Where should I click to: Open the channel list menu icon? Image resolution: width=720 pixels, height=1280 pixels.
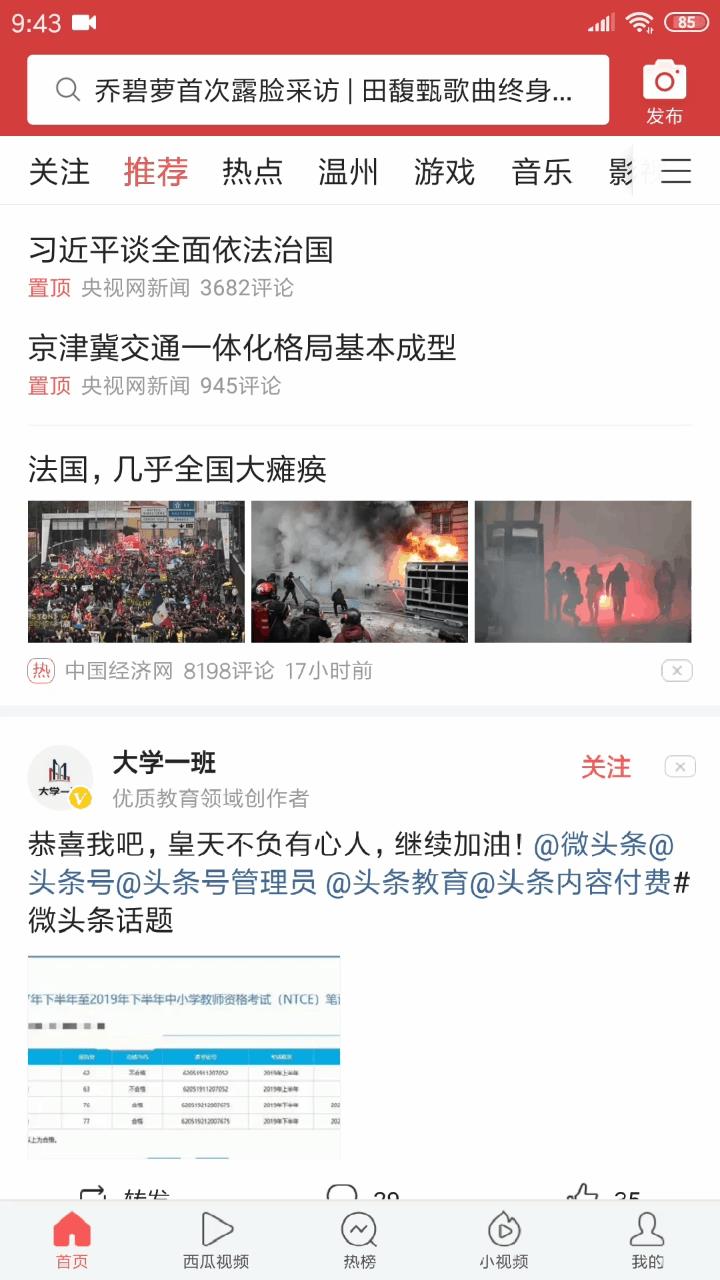click(676, 172)
